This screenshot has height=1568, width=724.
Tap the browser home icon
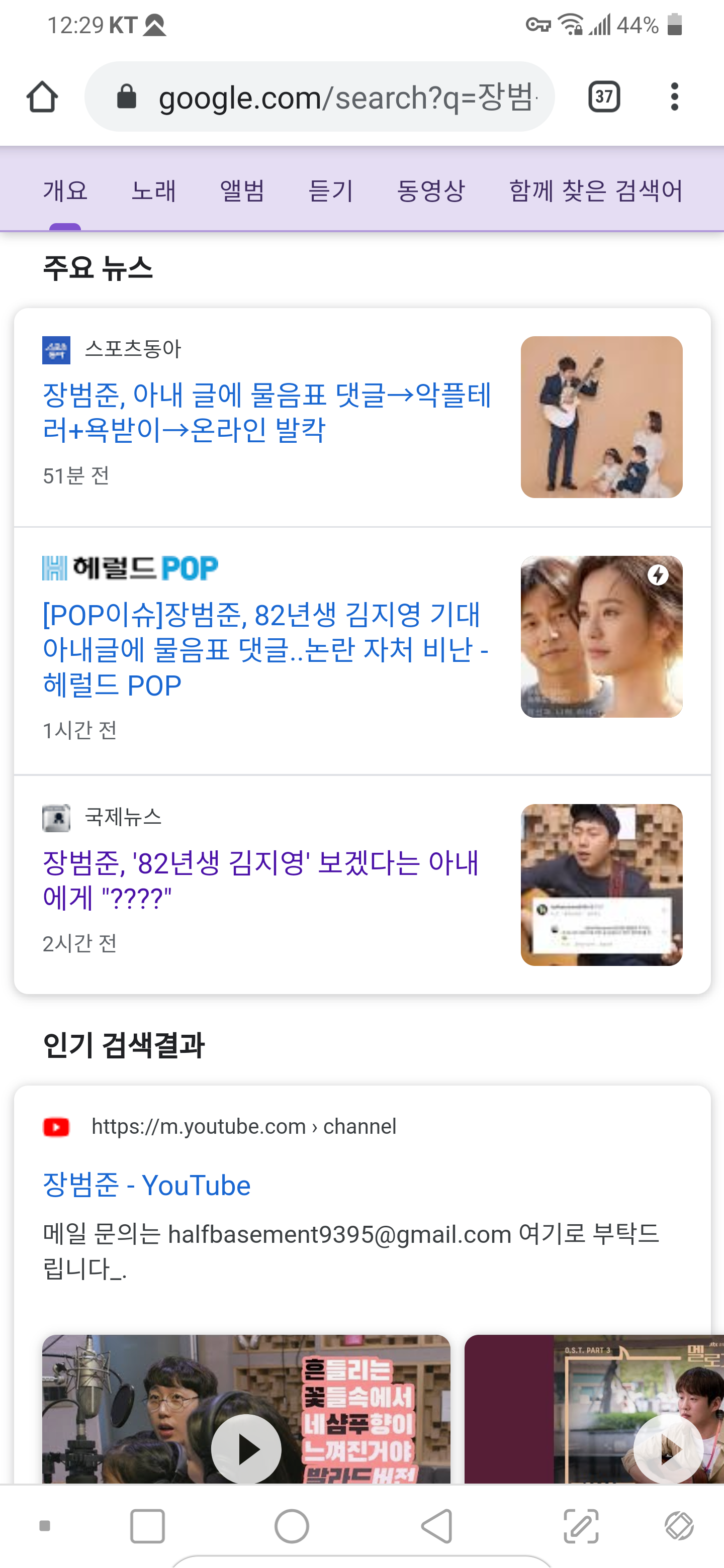(42, 97)
